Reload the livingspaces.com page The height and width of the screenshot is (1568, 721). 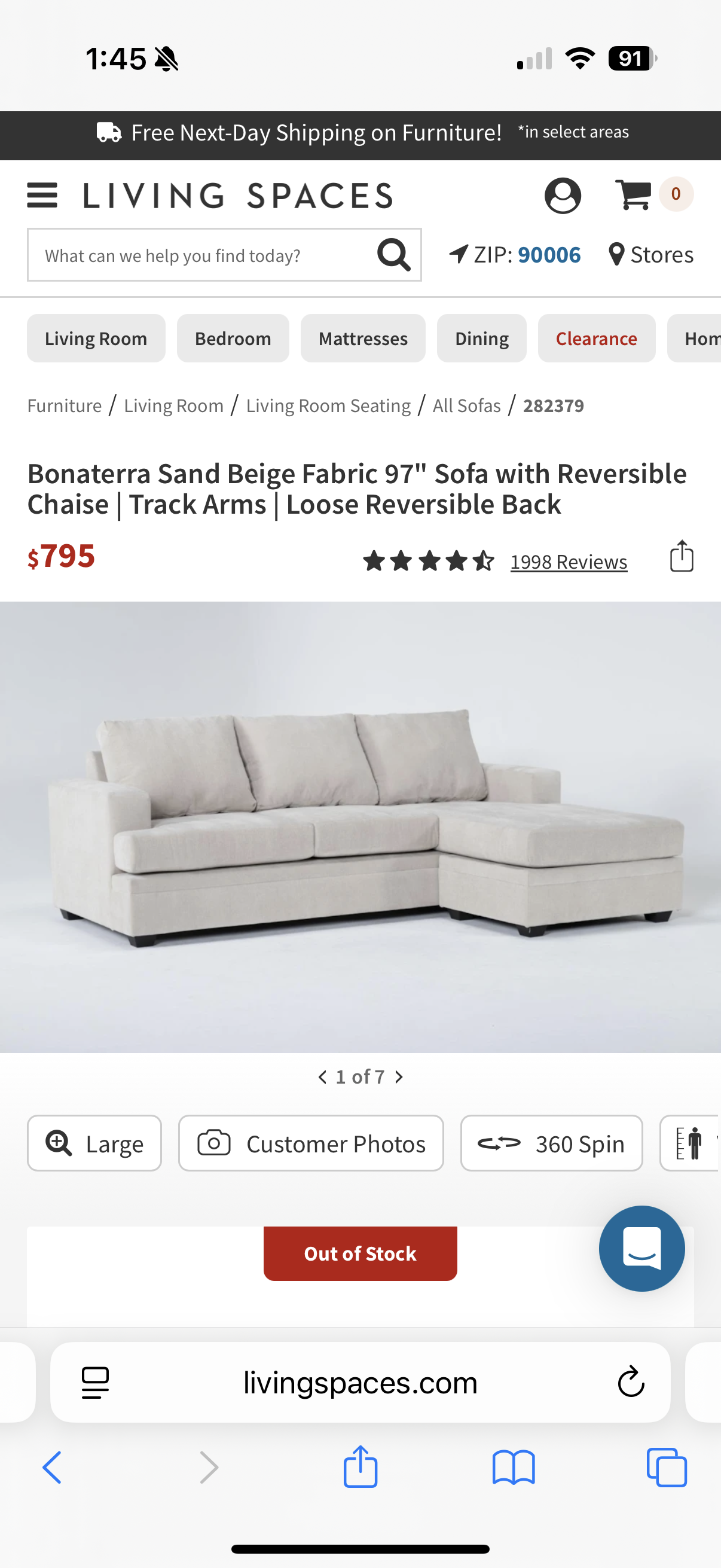tap(630, 1382)
